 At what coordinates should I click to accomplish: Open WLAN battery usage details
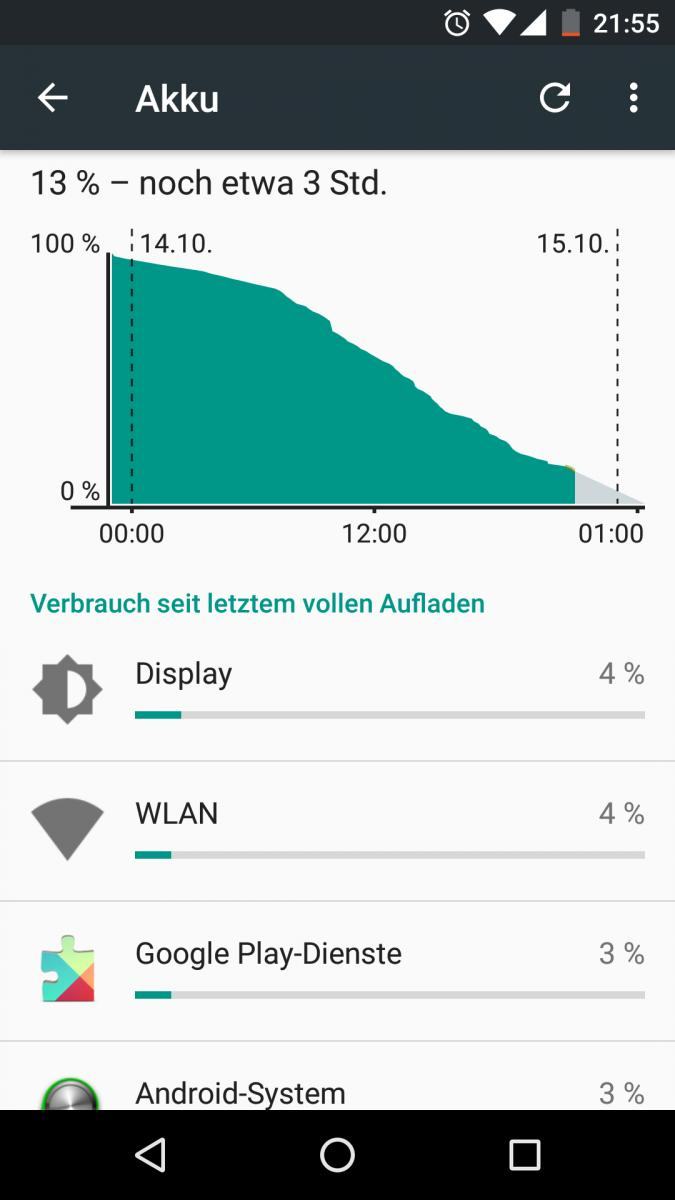click(337, 831)
